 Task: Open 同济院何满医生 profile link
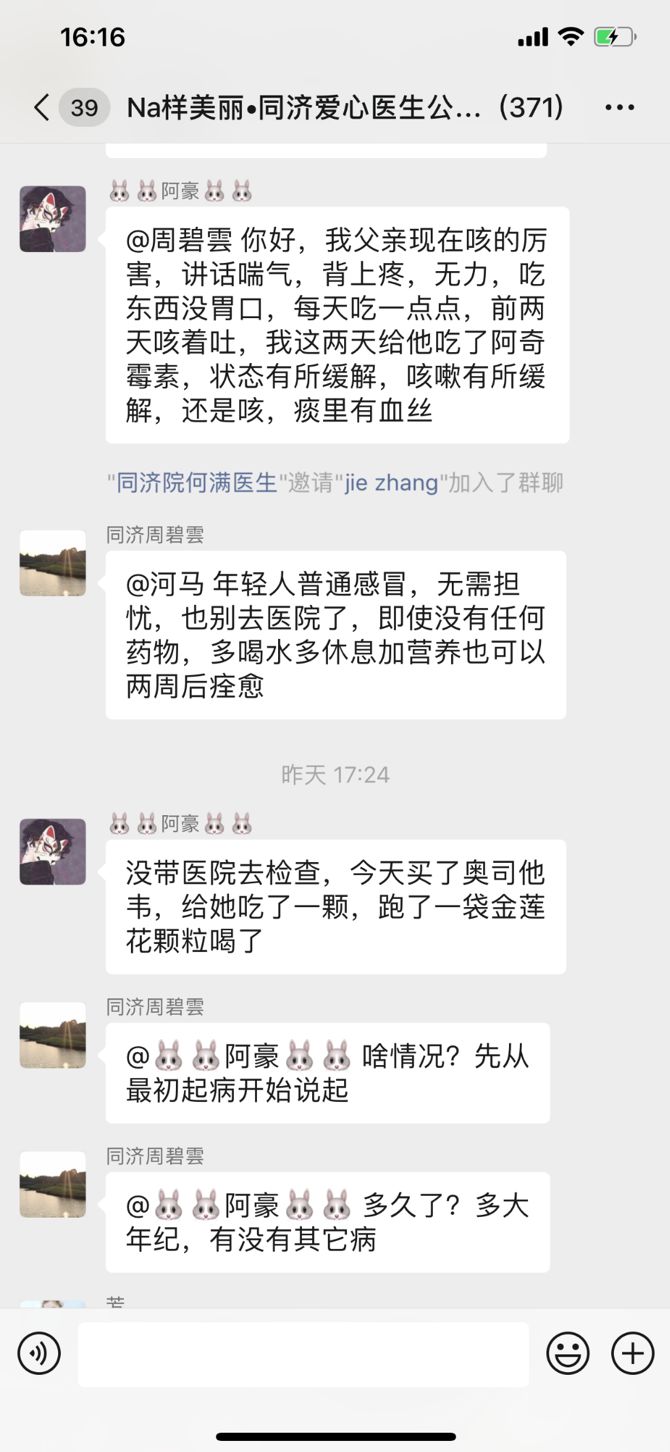click(x=197, y=483)
